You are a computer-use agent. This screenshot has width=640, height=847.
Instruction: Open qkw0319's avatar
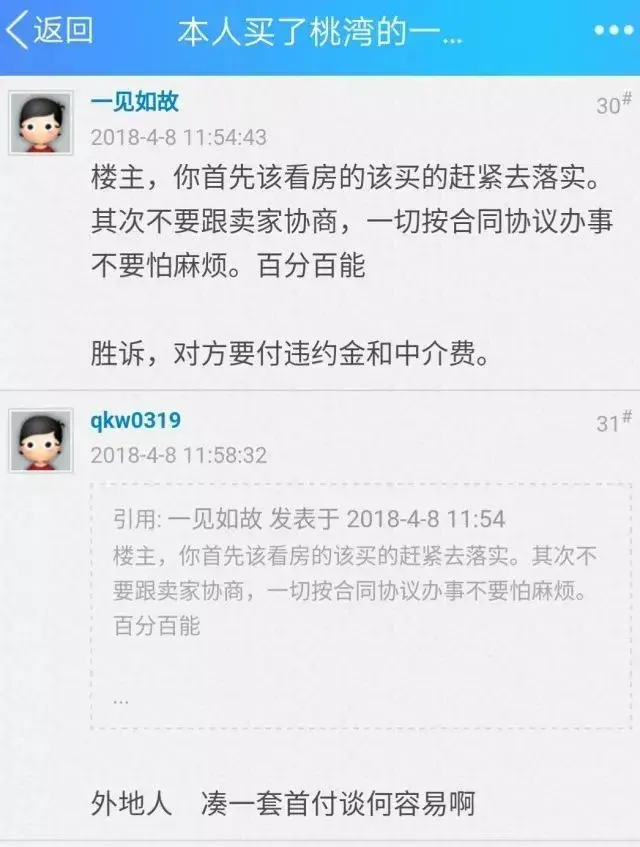[41, 441]
